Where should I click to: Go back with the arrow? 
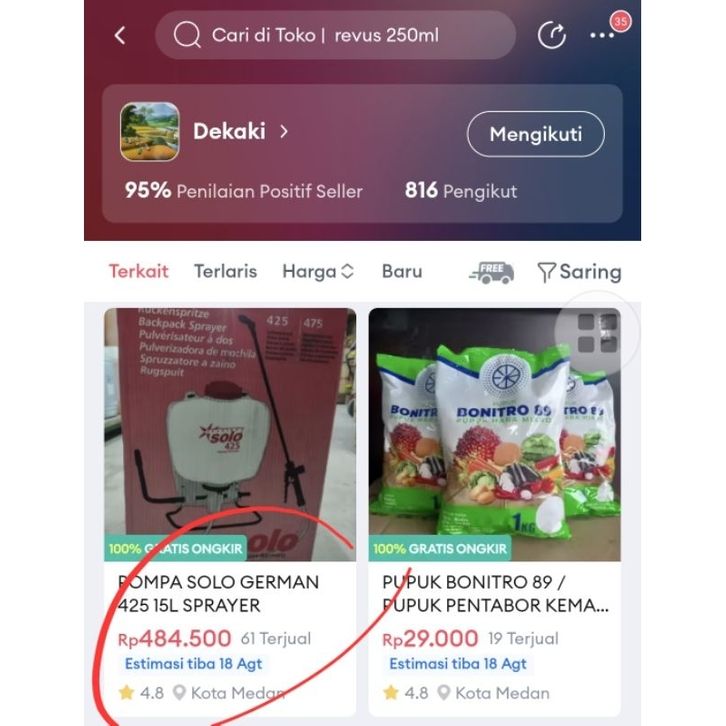click(x=120, y=36)
